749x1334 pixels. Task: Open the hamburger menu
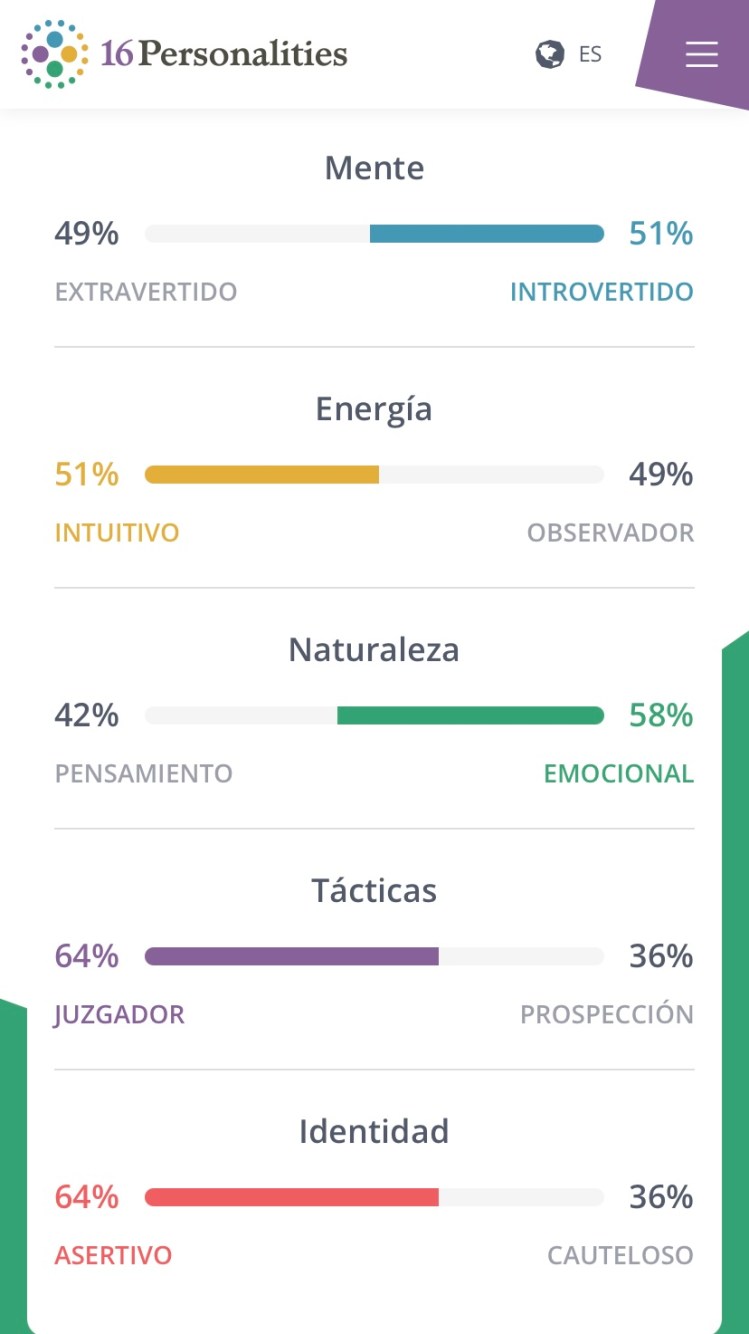click(x=701, y=54)
